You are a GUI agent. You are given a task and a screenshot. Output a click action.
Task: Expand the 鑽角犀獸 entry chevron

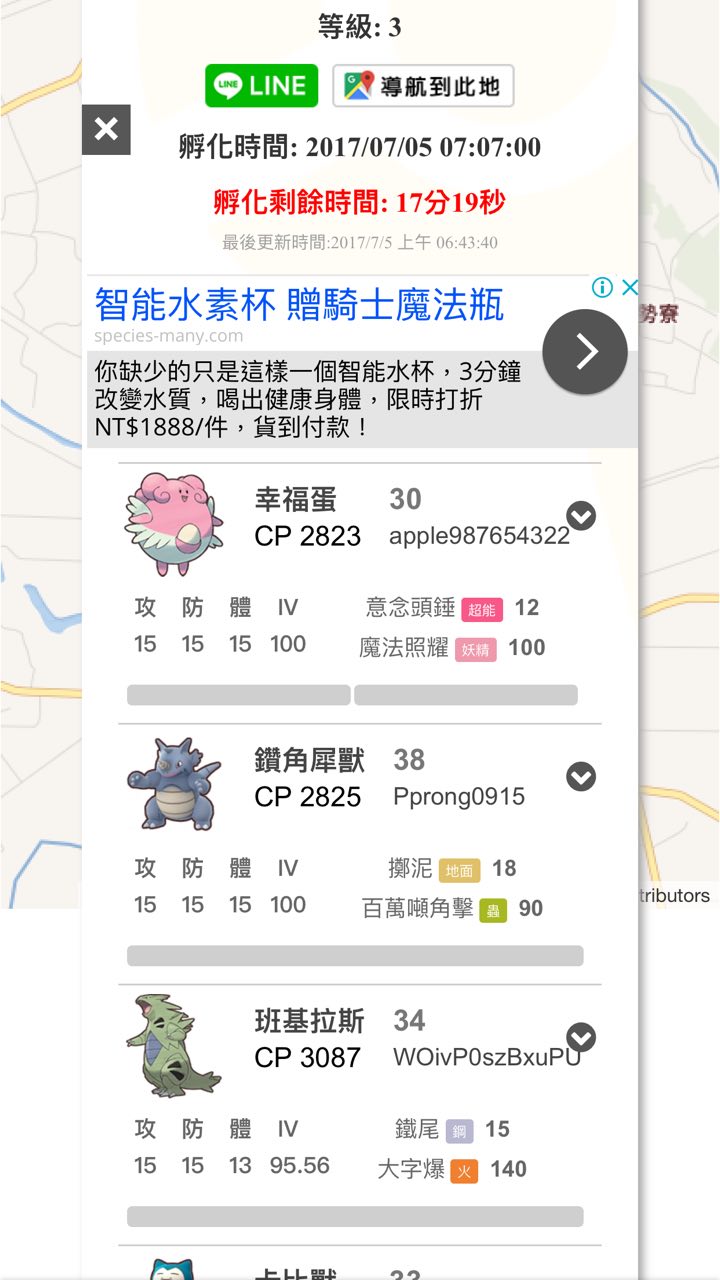(x=581, y=777)
